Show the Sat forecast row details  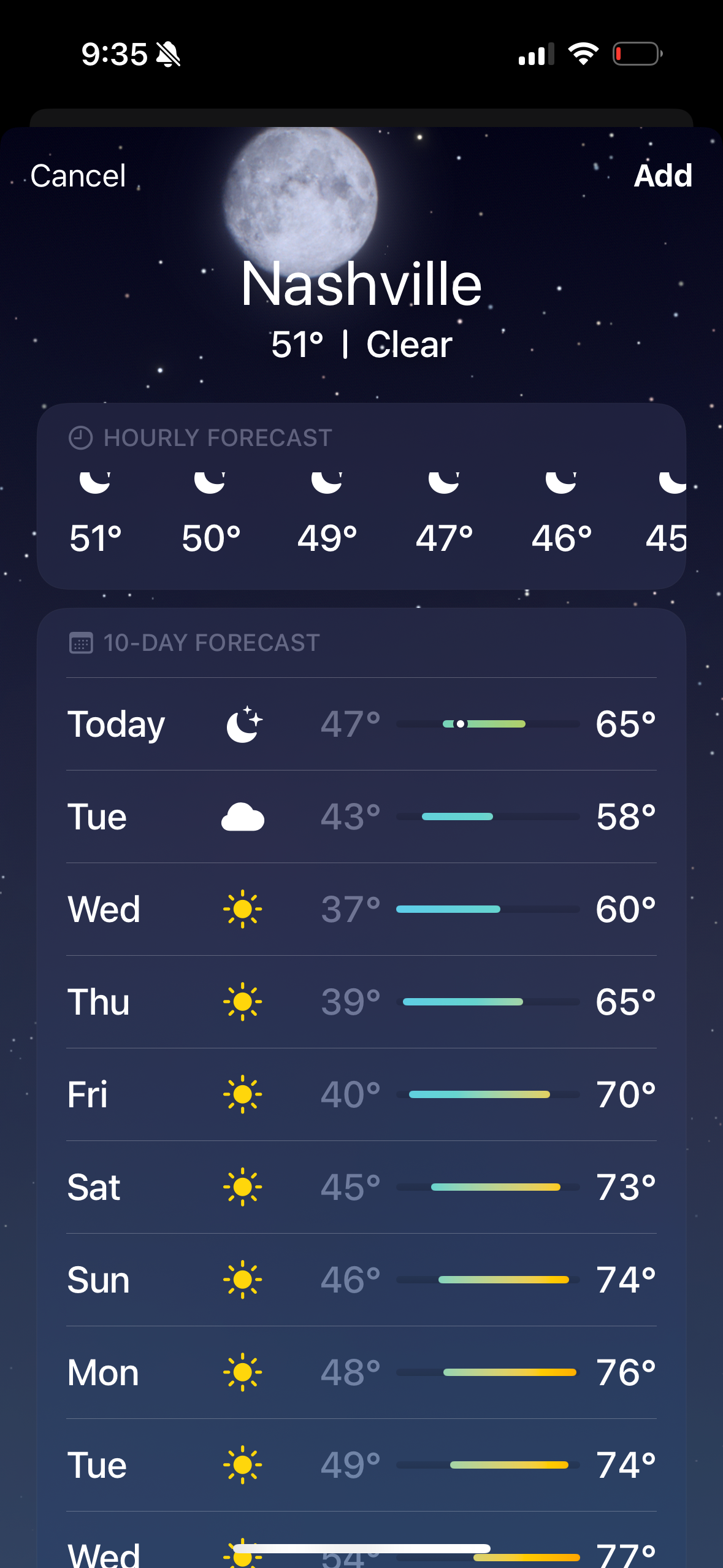(361, 1187)
